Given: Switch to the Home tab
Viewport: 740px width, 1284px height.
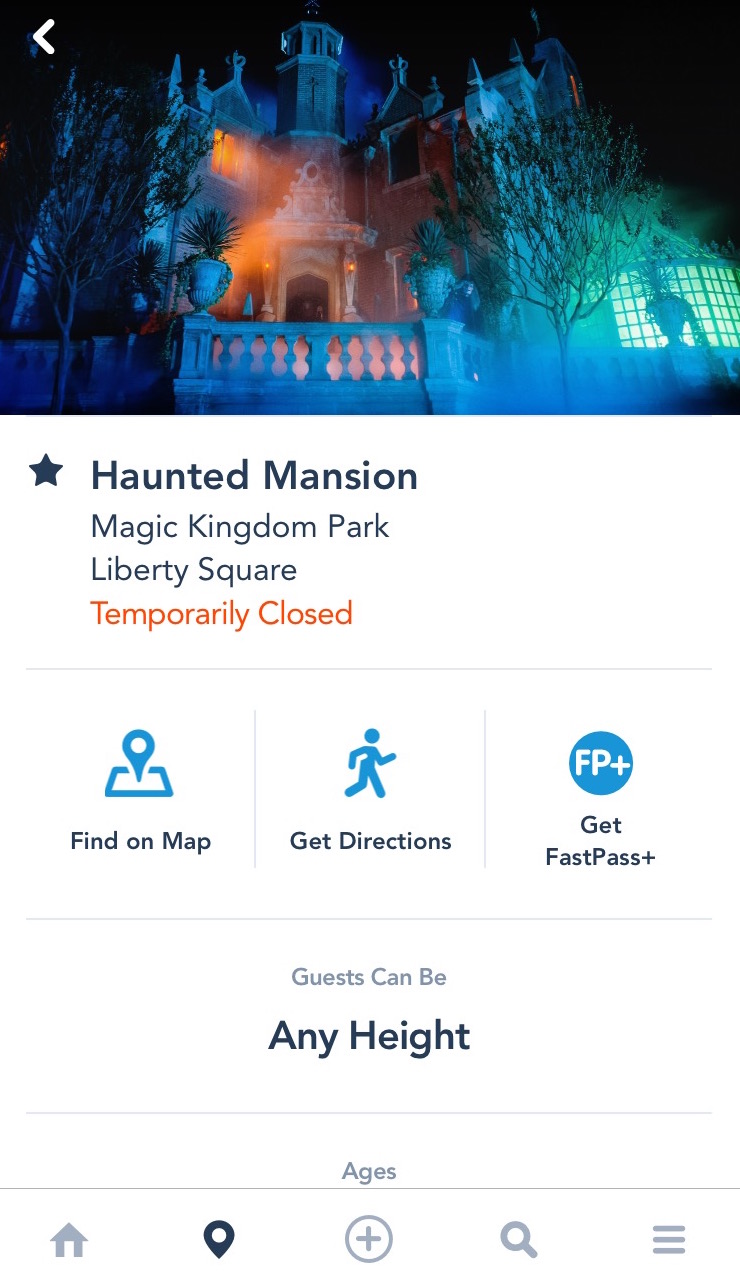Looking at the screenshot, I should pyautogui.click(x=69, y=1241).
